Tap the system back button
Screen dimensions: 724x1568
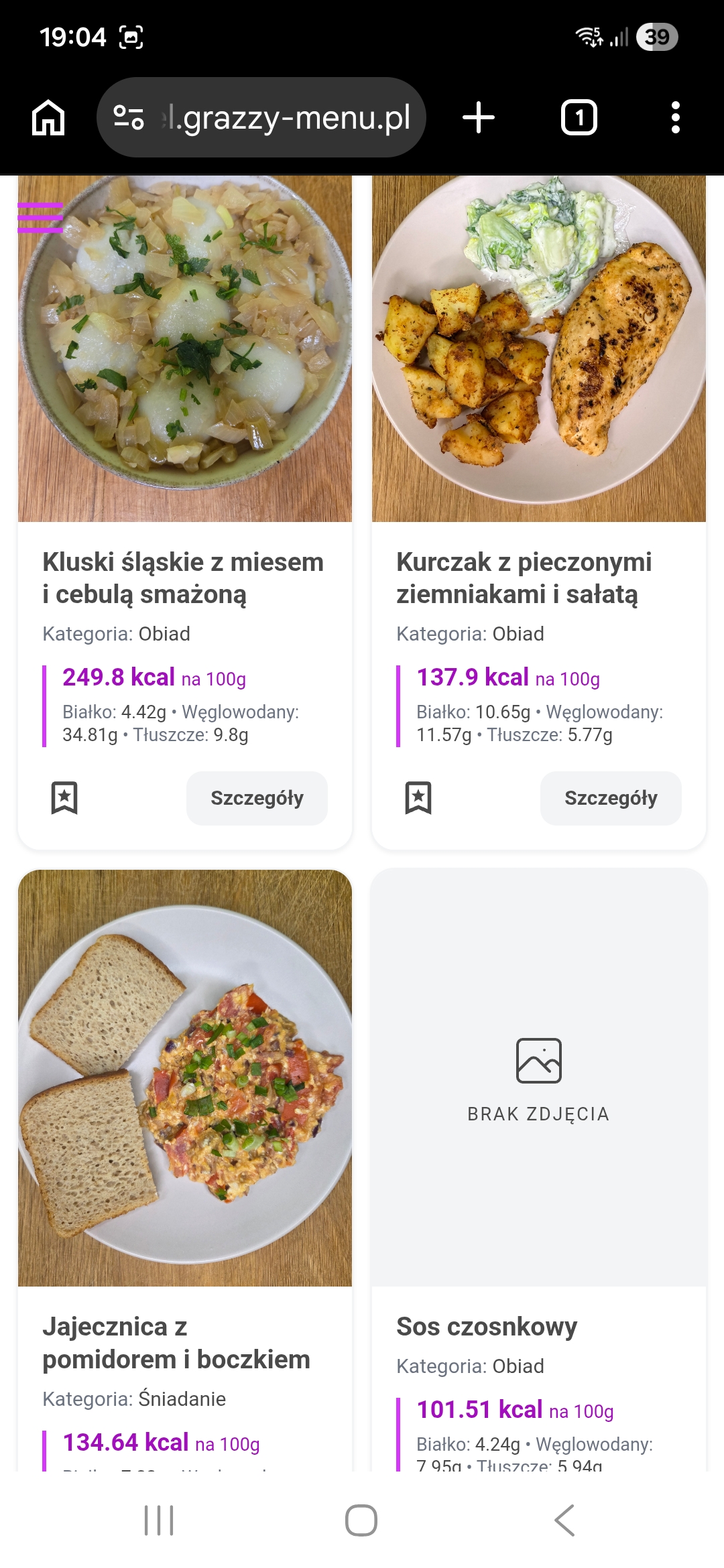(x=564, y=1520)
